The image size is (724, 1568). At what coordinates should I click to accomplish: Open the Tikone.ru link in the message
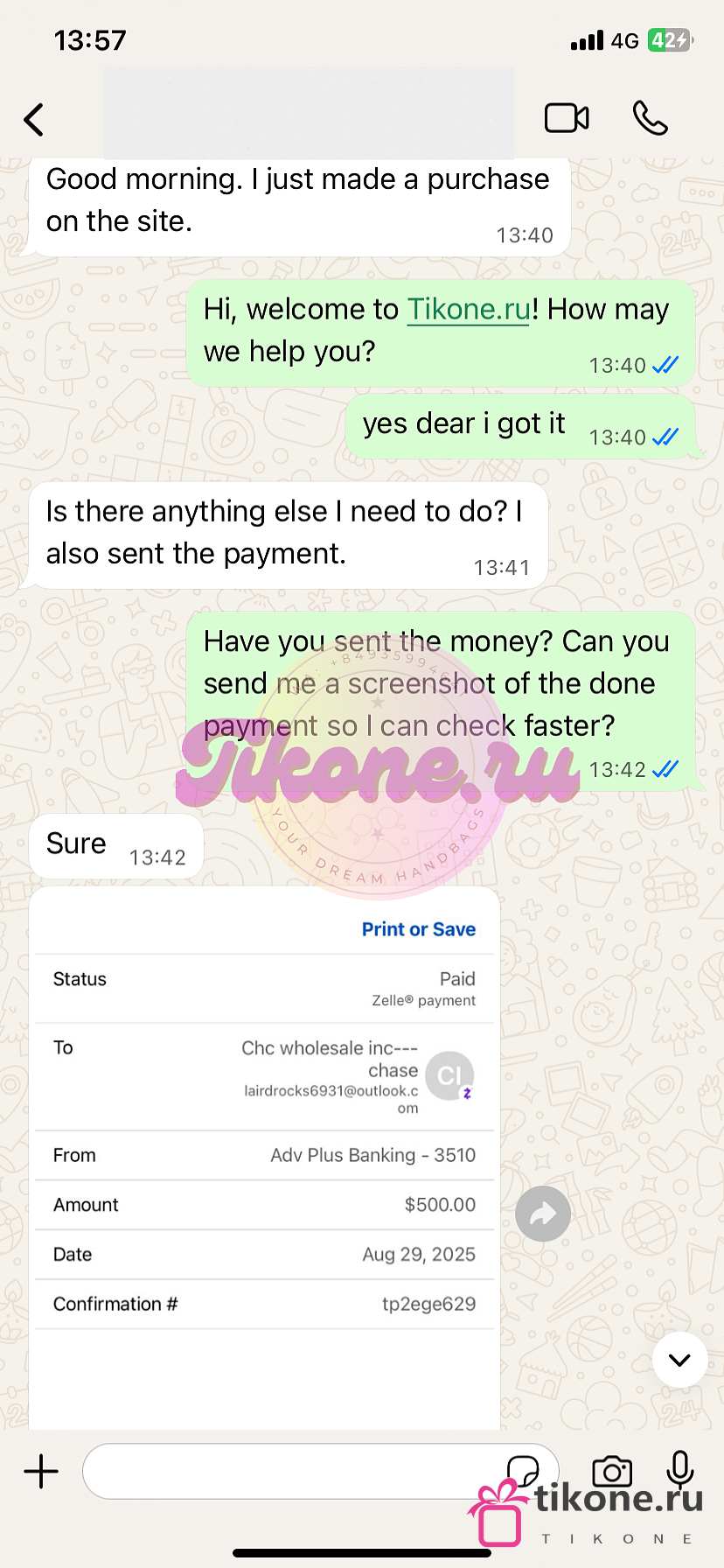469,309
